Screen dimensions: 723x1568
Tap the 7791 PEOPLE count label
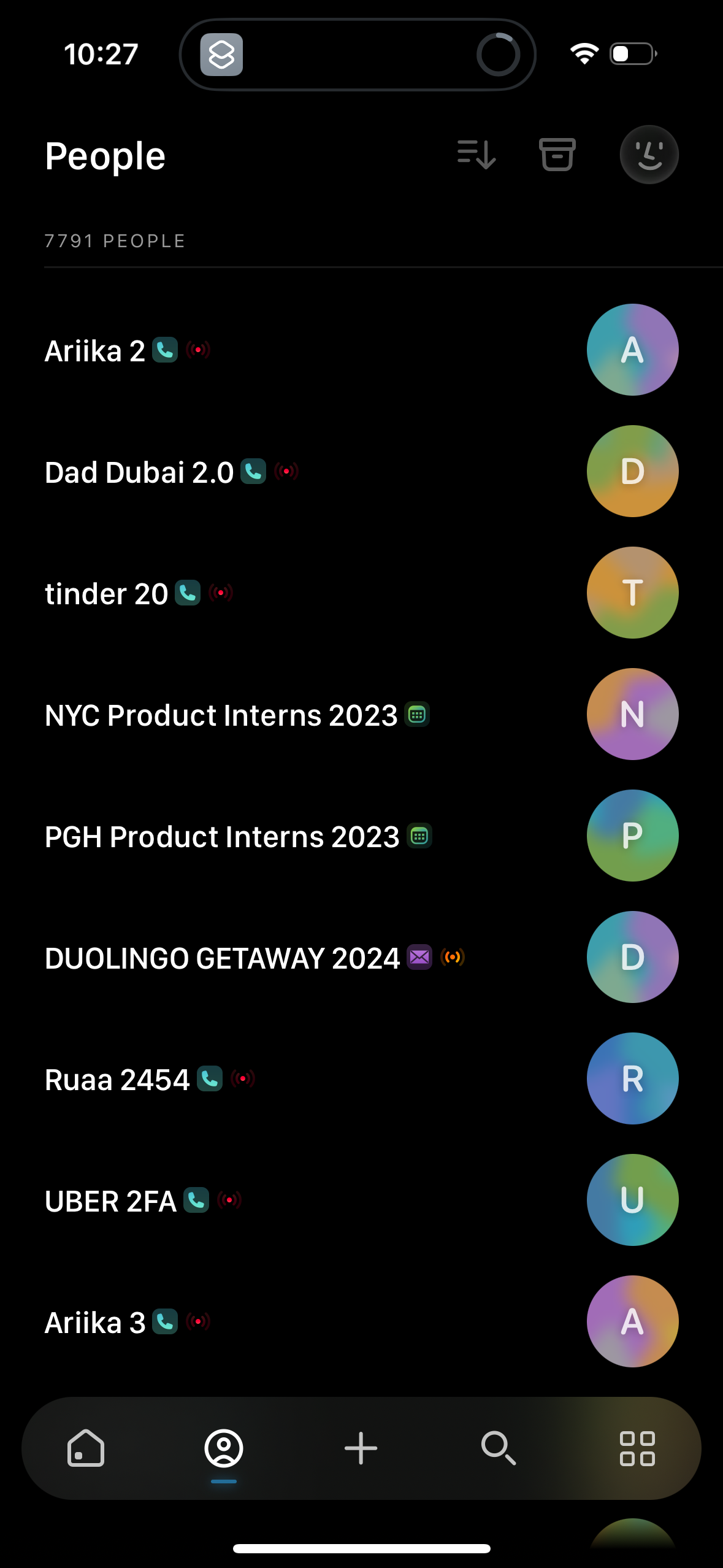(x=115, y=240)
